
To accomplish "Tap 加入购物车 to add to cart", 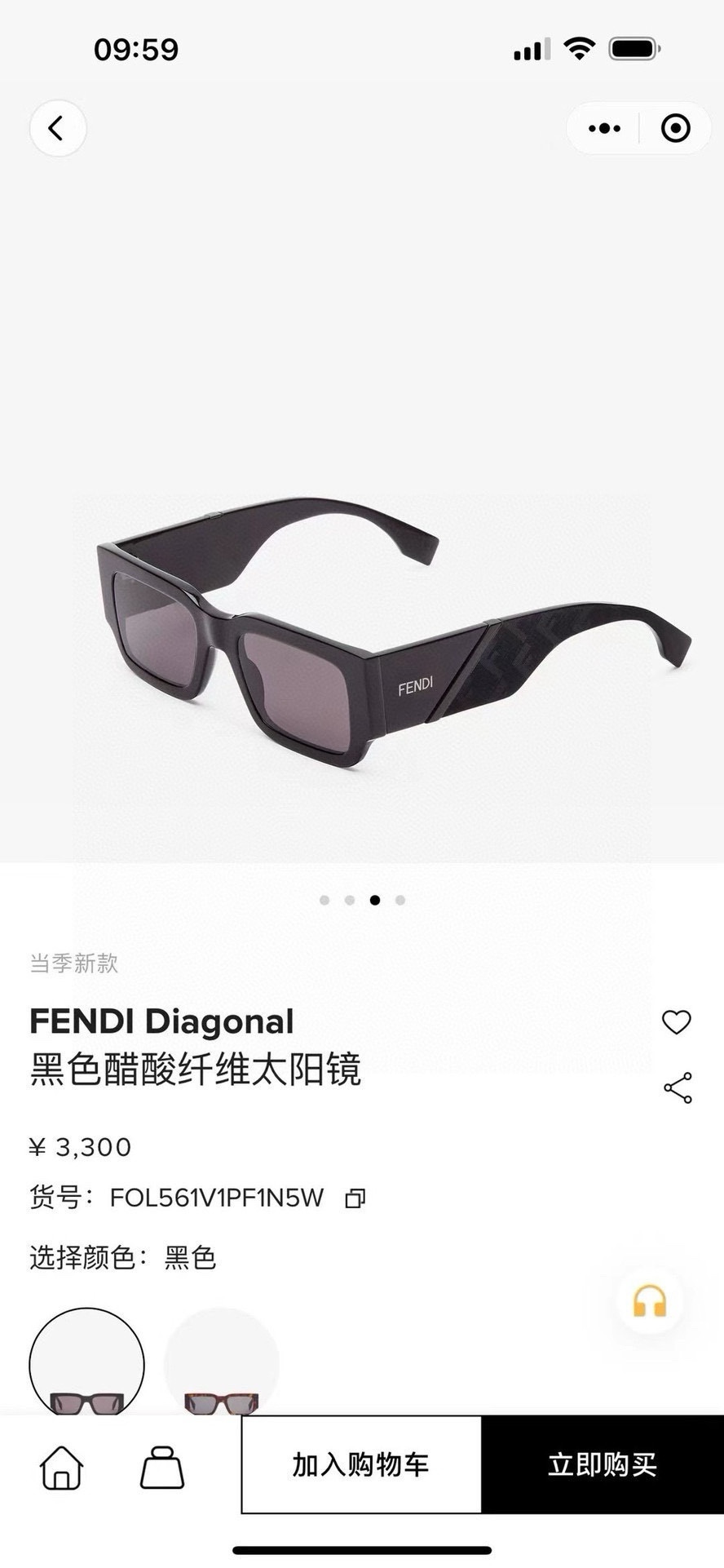I will 361,1465.
